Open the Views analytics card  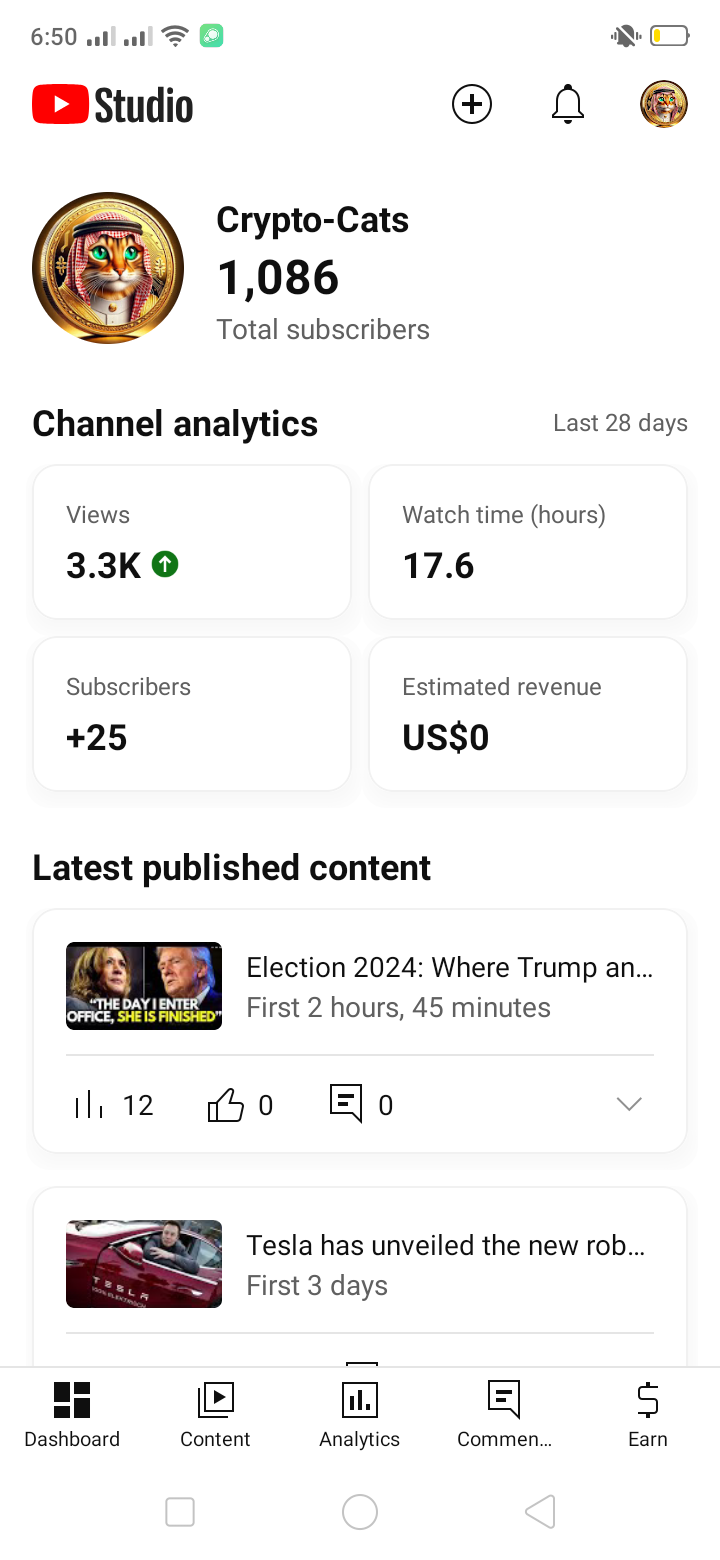tap(192, 541)
